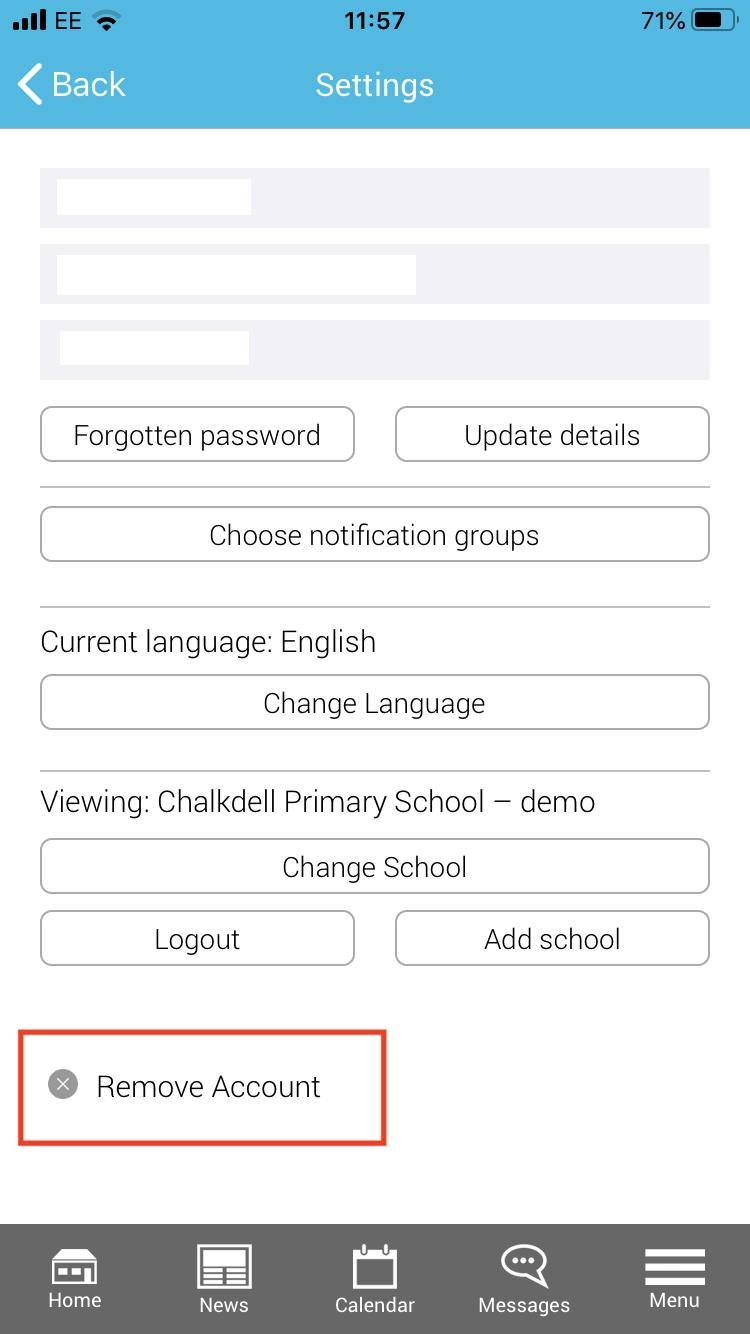The image size is (750, 1334).
Task: Log out of the account
Action: coord(197,939)
